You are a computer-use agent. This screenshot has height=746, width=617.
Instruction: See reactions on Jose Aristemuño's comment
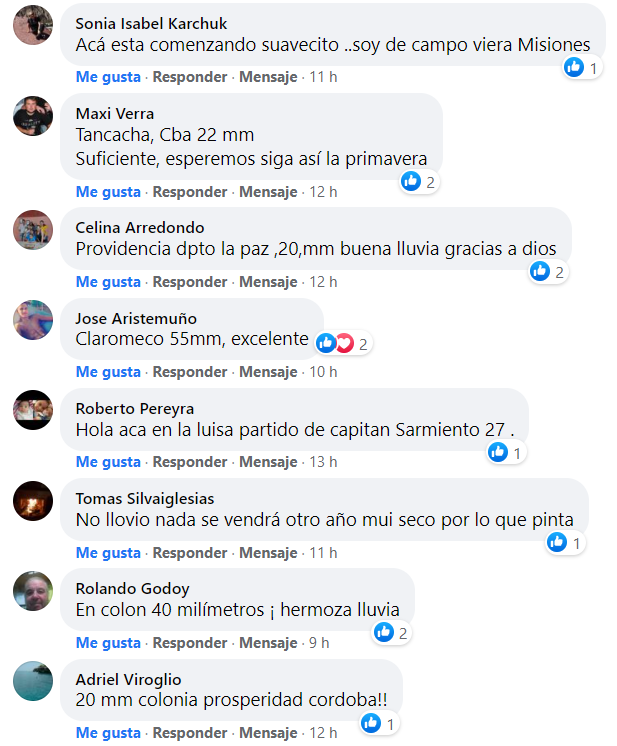tap(343, 344)
